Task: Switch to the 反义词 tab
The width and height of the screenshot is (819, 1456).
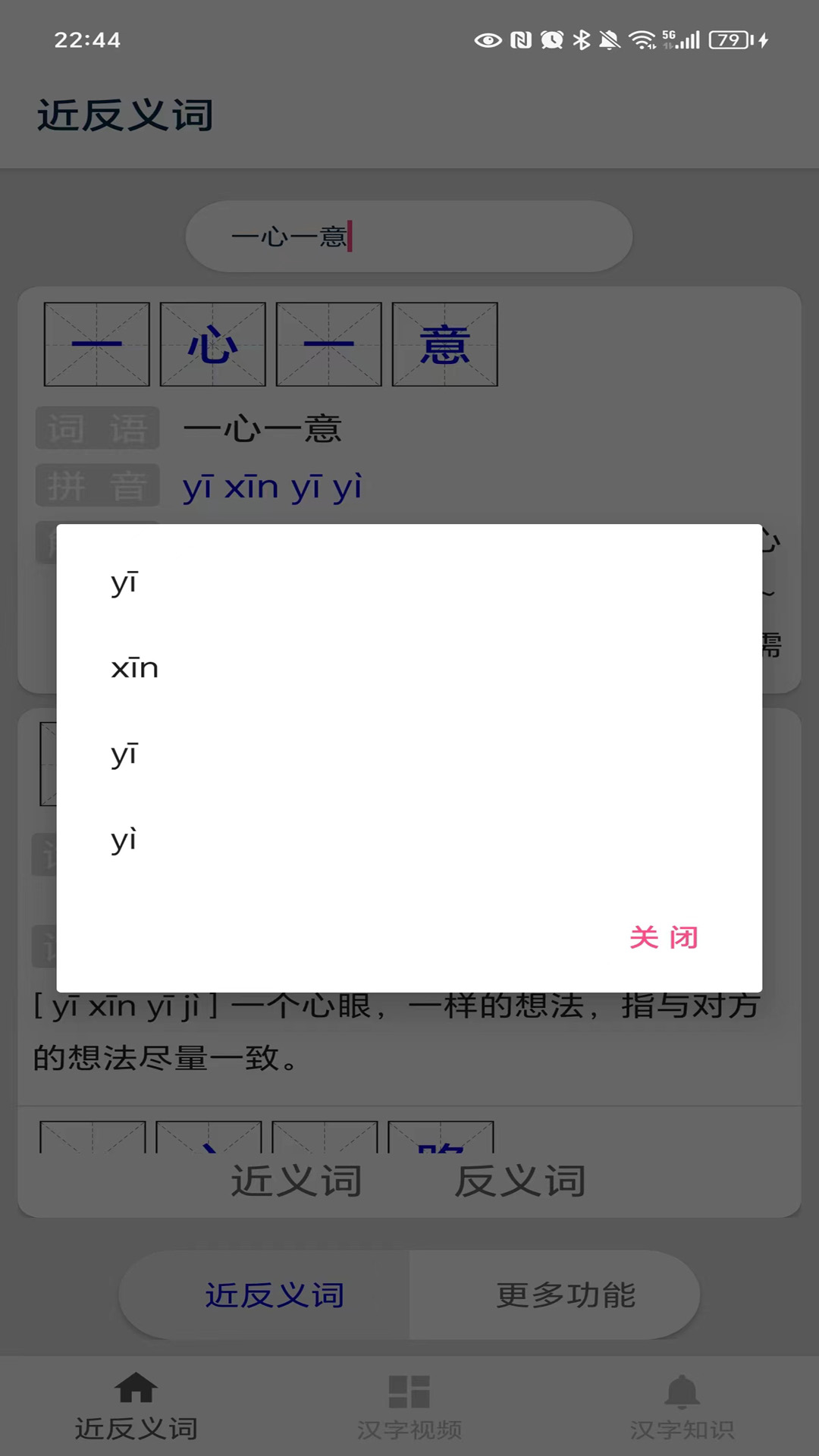Action: coord(522,1180)
